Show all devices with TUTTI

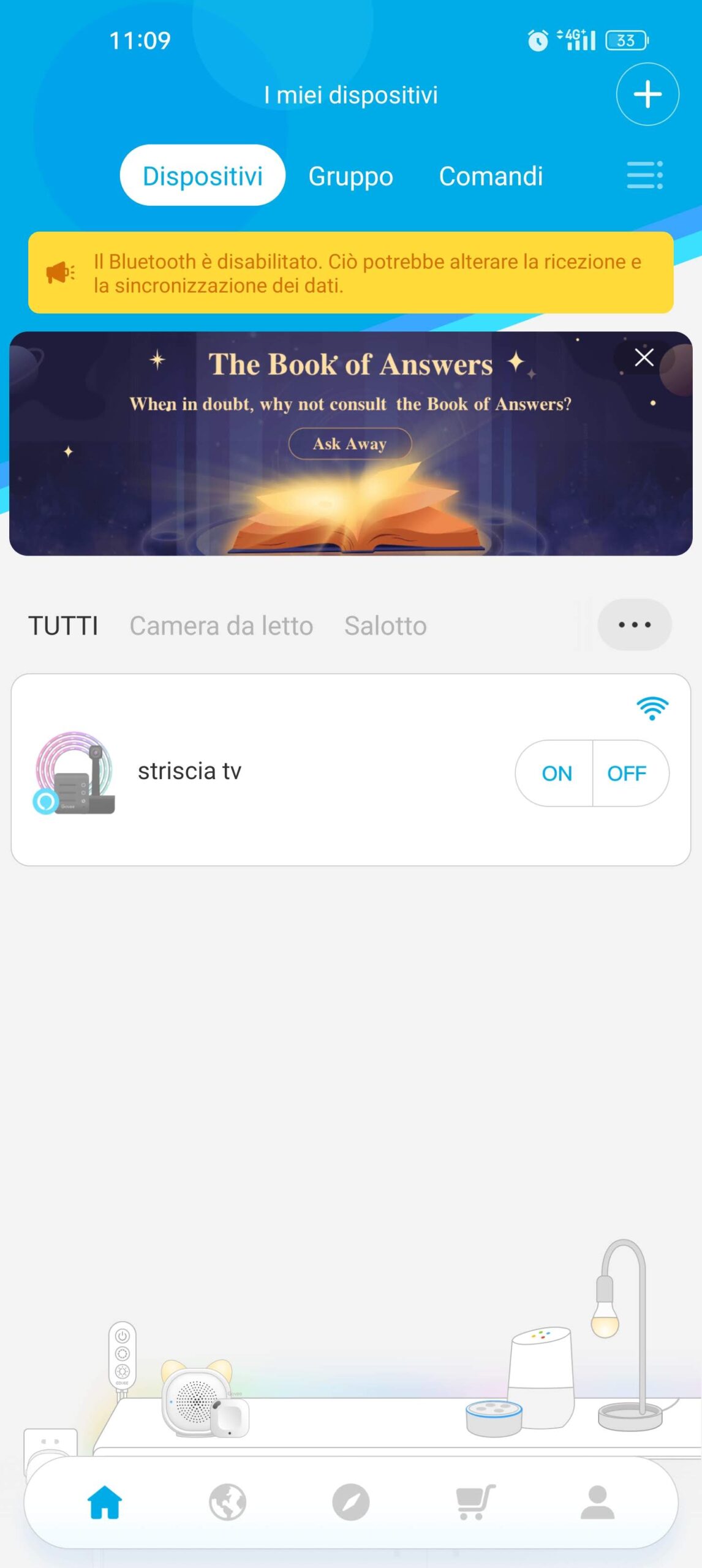(x=63, y=626)
